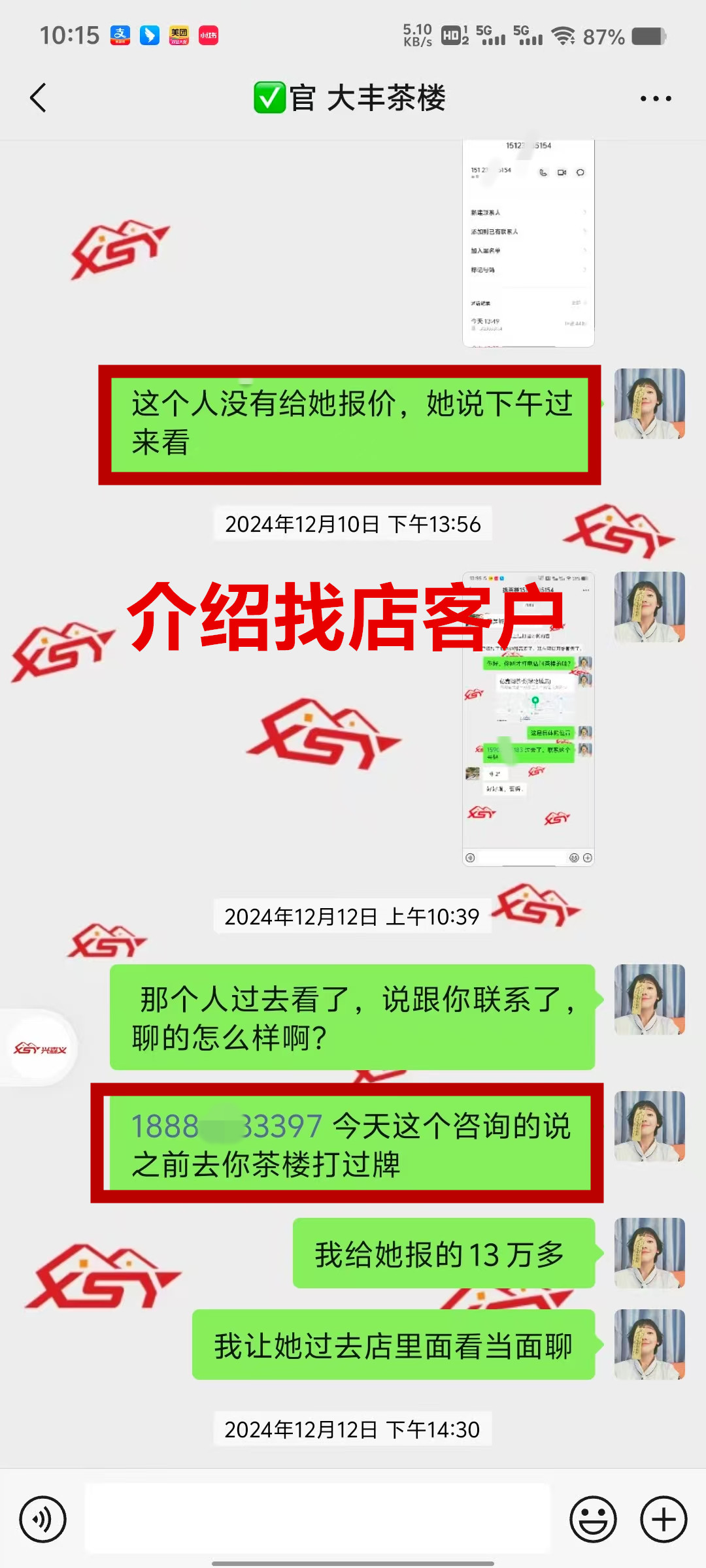Open the emoji picker
This screenshot has width=706, height=1568.
[593, 1519]
